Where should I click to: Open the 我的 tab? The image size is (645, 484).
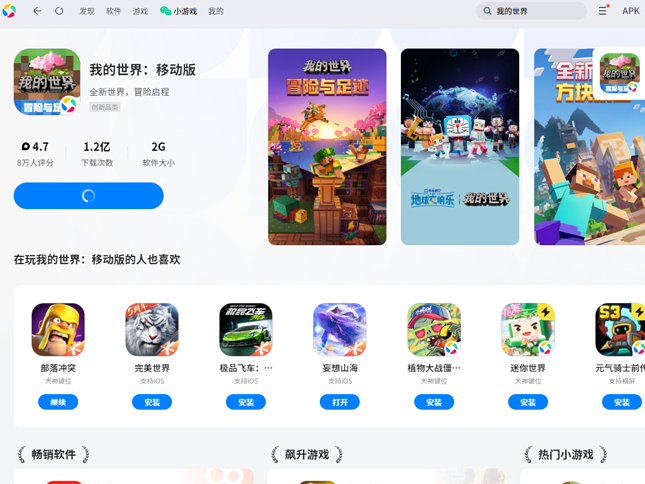[215, 11]
